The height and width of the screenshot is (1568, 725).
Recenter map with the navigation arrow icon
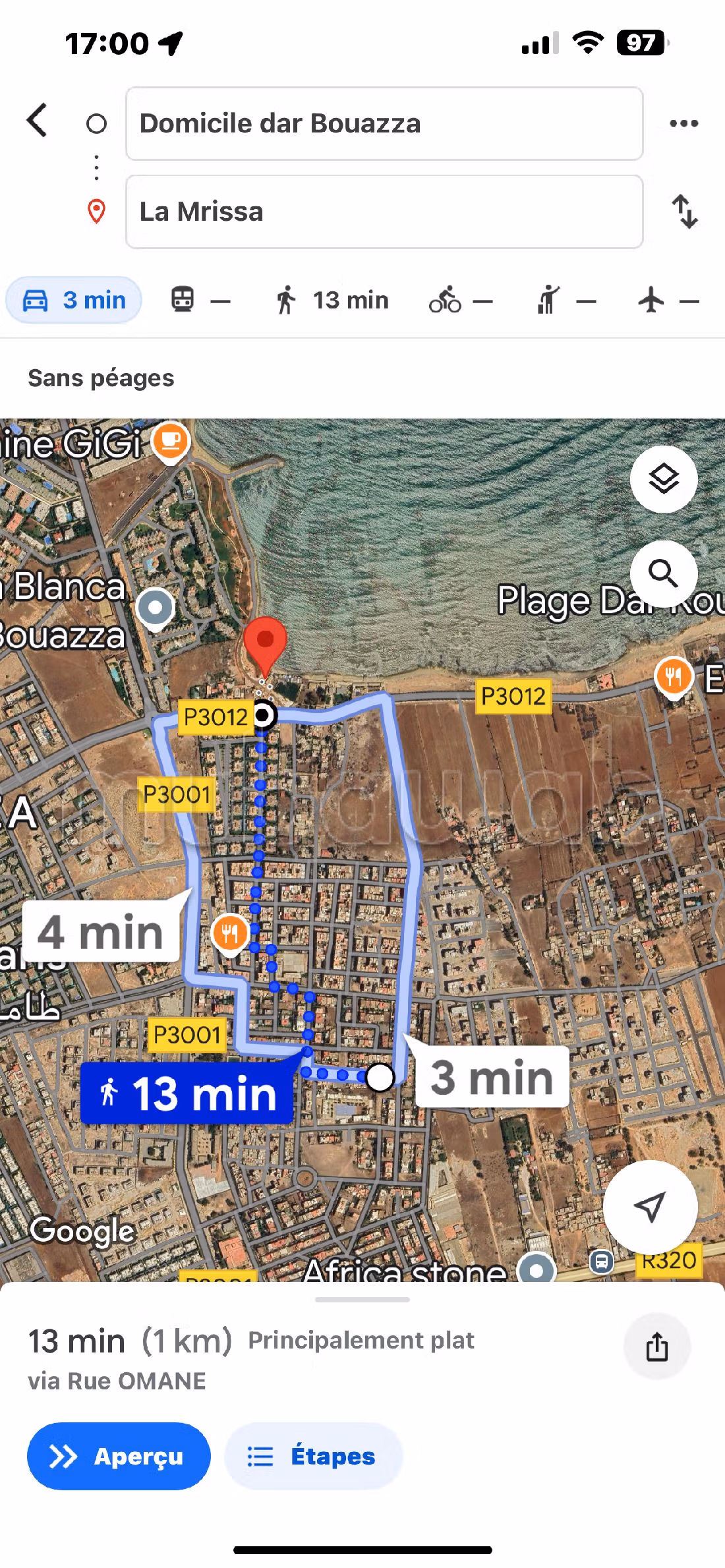(x=651, y=1207)
